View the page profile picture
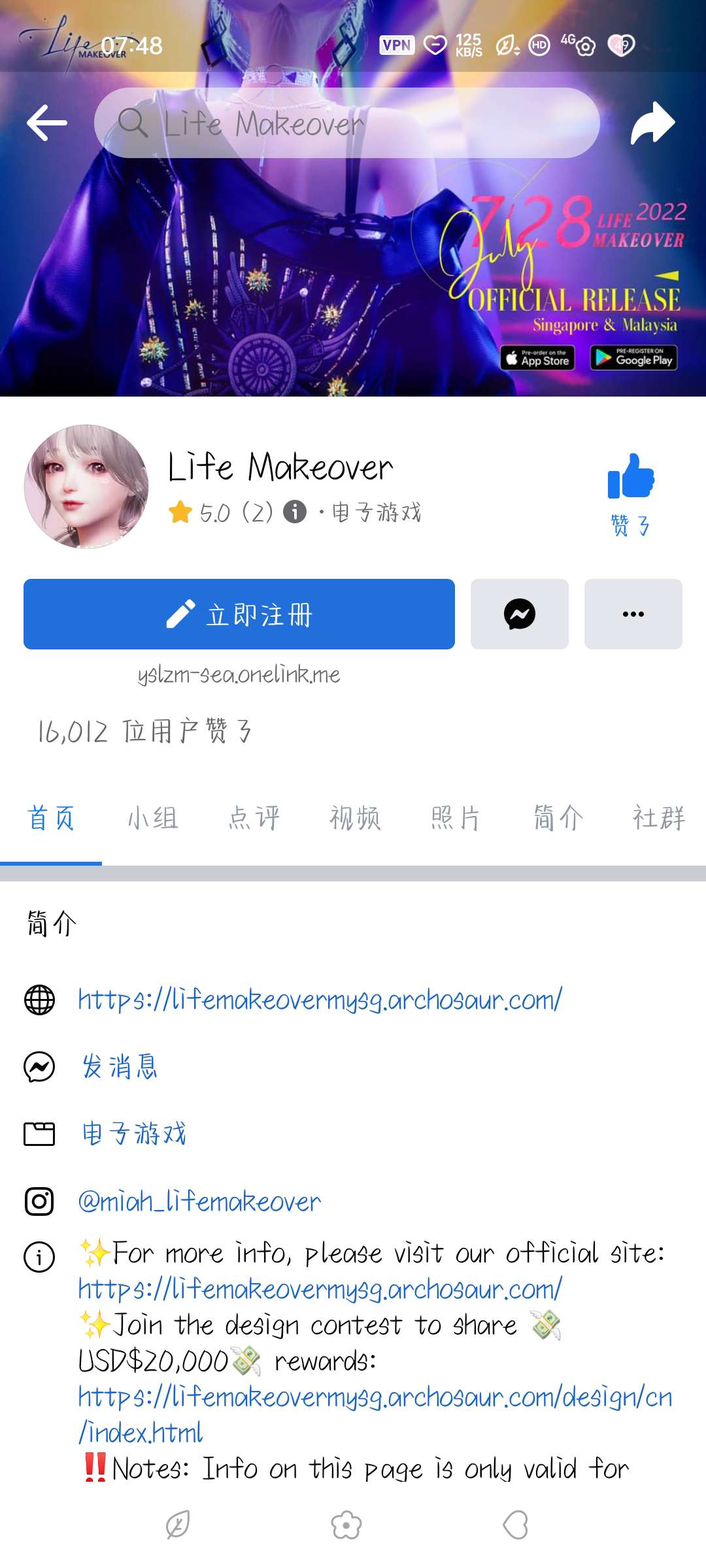This screenshot has width=706, height=1568. click(86, 487)
